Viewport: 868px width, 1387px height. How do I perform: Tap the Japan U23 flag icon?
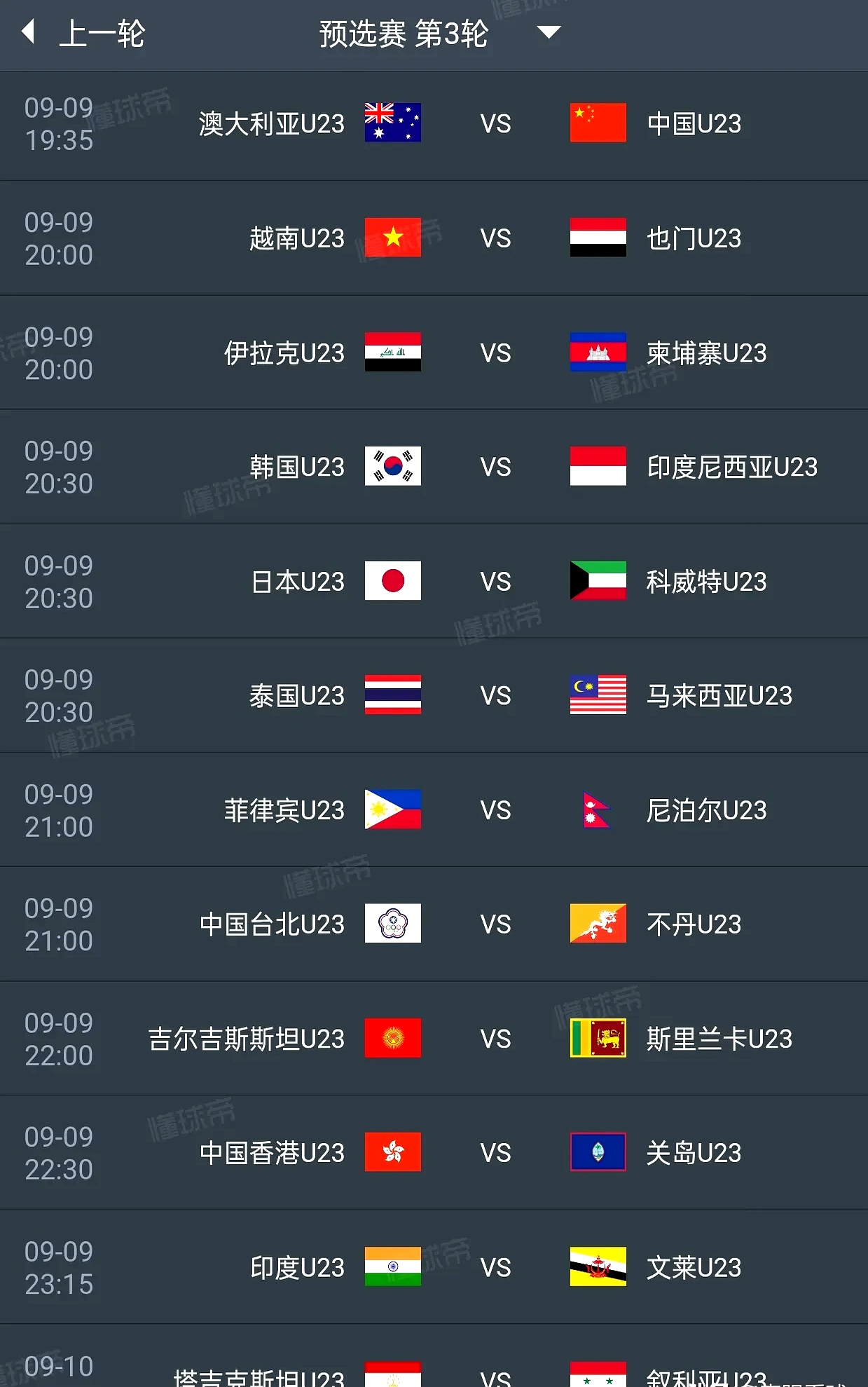(392, 581)
